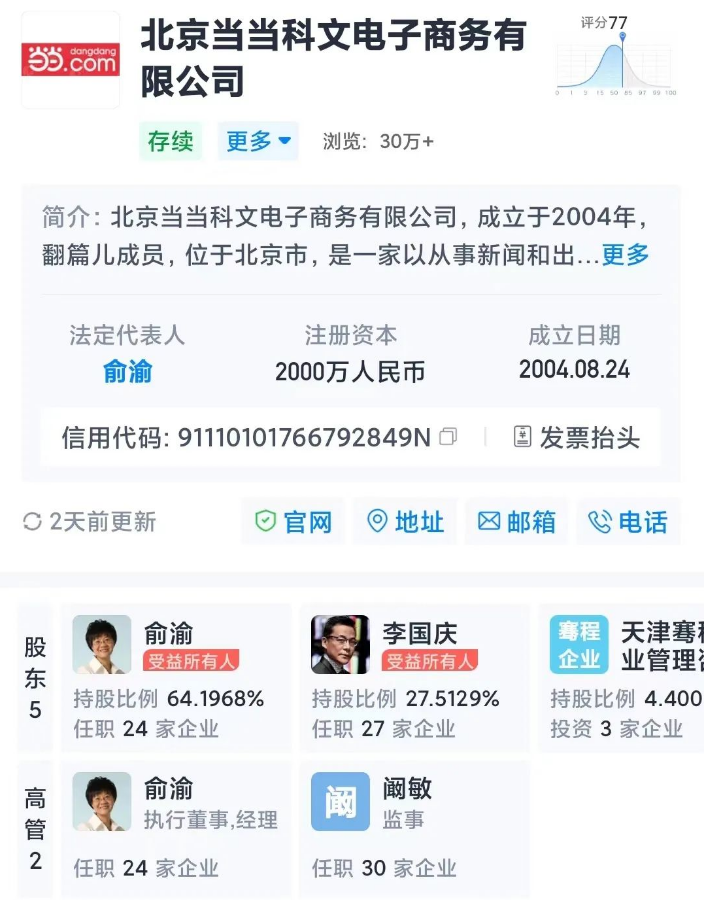Copy the credit code 91110101766792849N
This screenshot has width=710, height=900.
(448, 437)
